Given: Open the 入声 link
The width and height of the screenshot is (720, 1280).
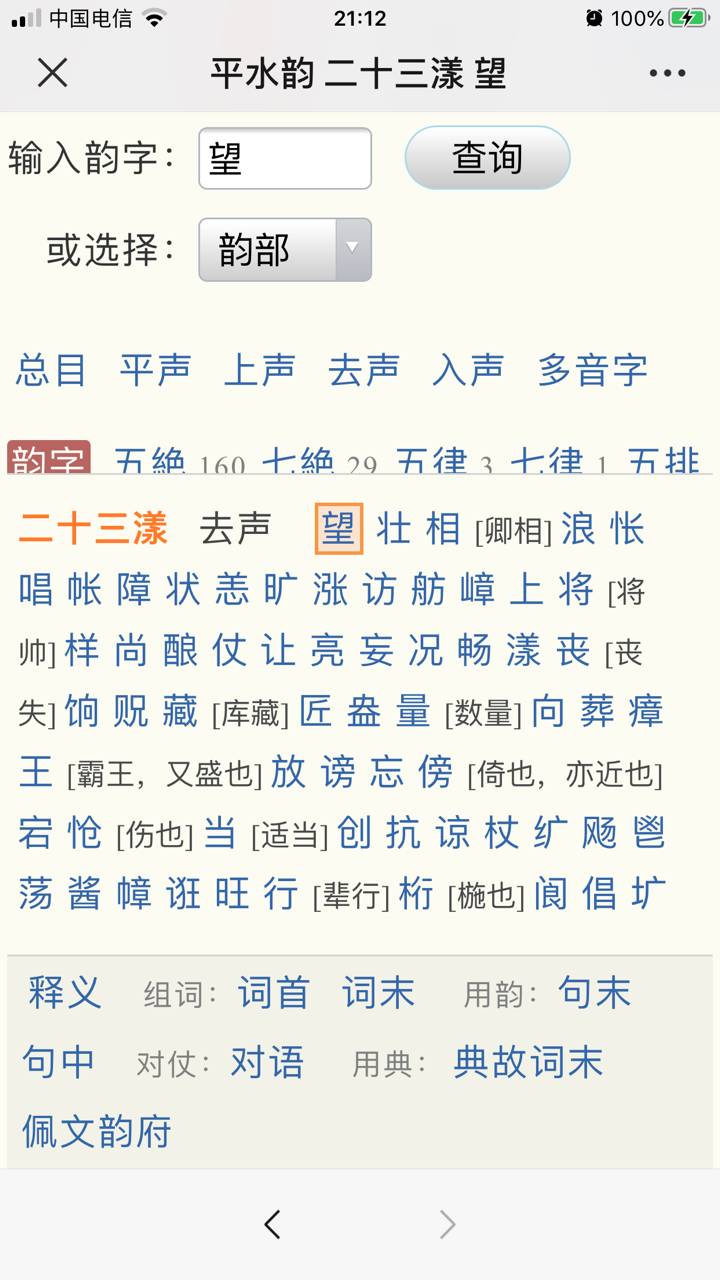Looking at the screenshot, I should (x=467, y=370).
